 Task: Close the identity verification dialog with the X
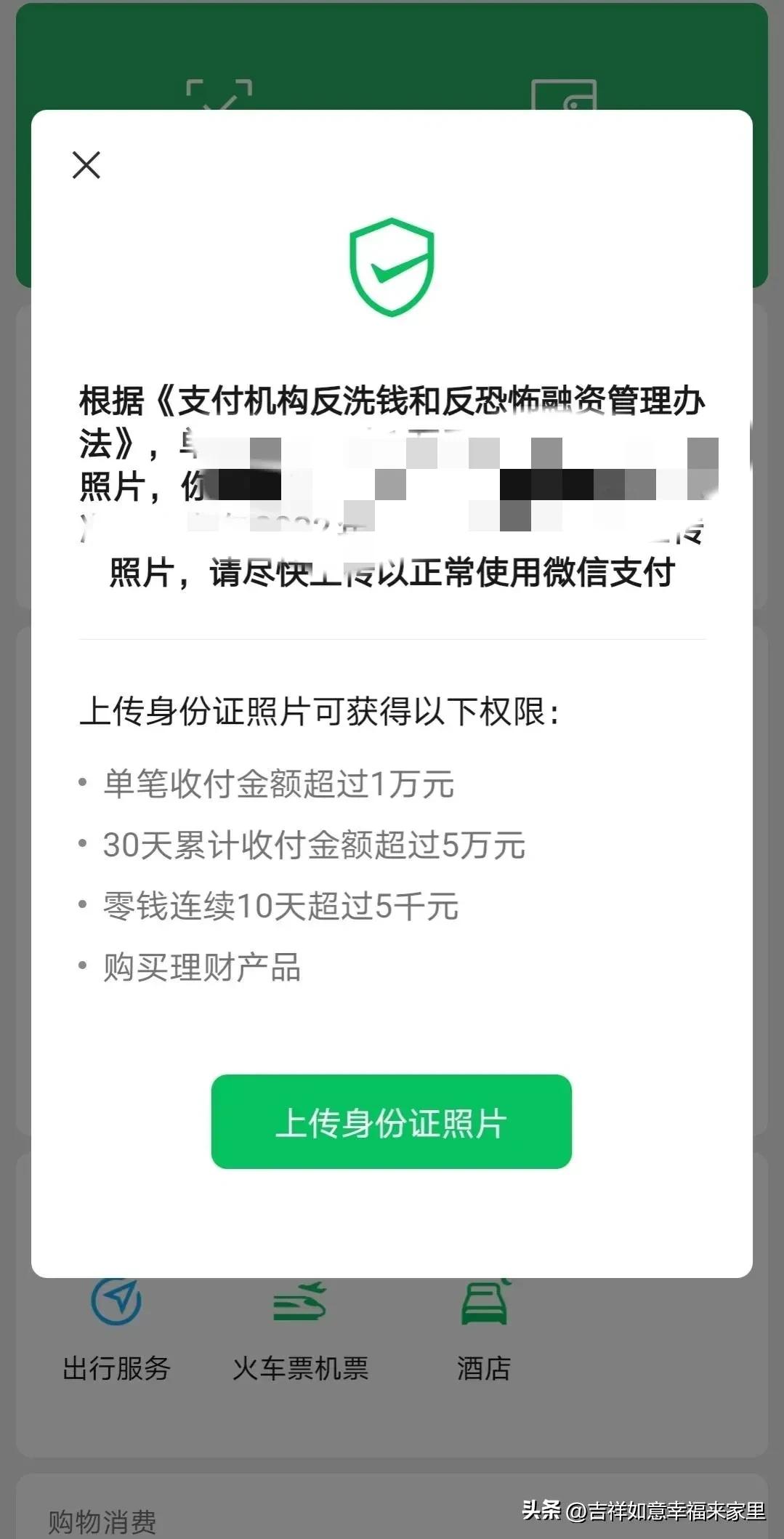click(x=86, y=166)
